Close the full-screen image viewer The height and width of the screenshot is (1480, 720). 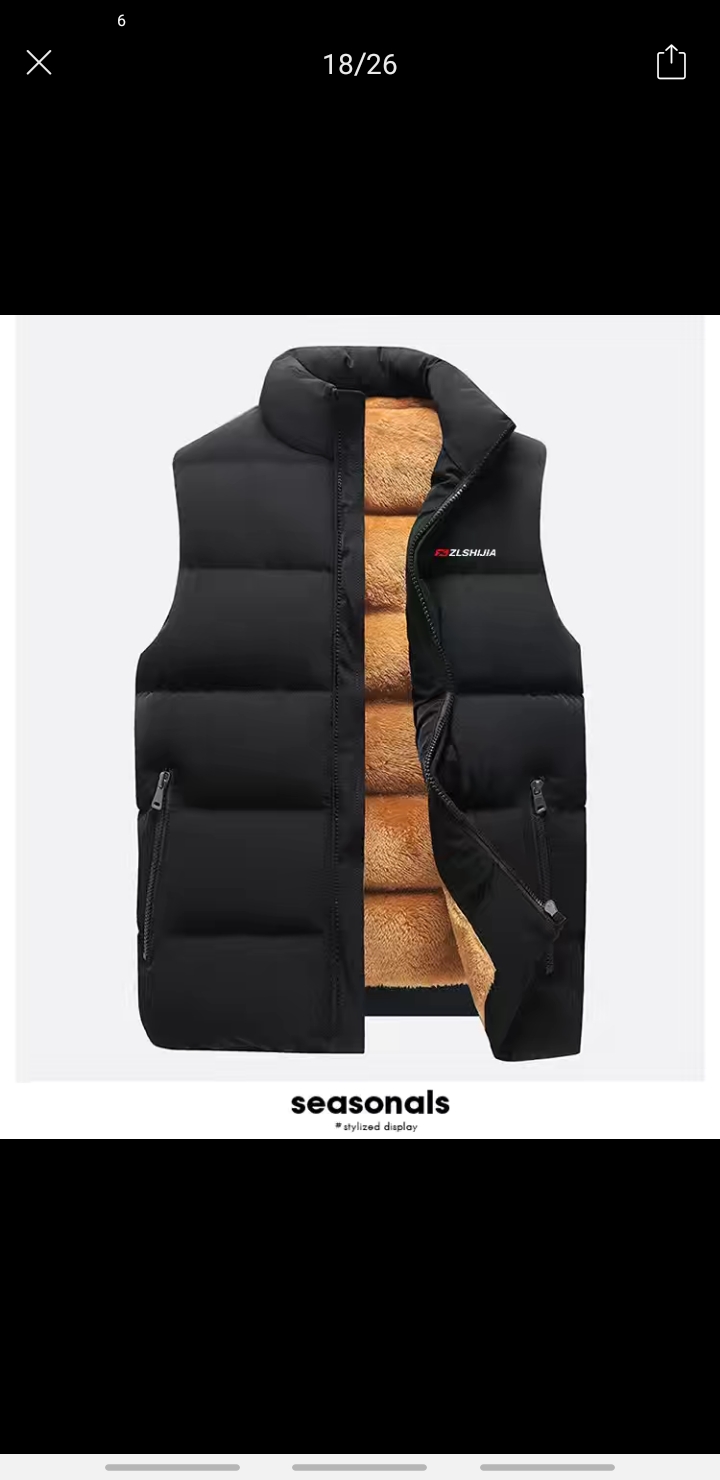tap(39, 63)
